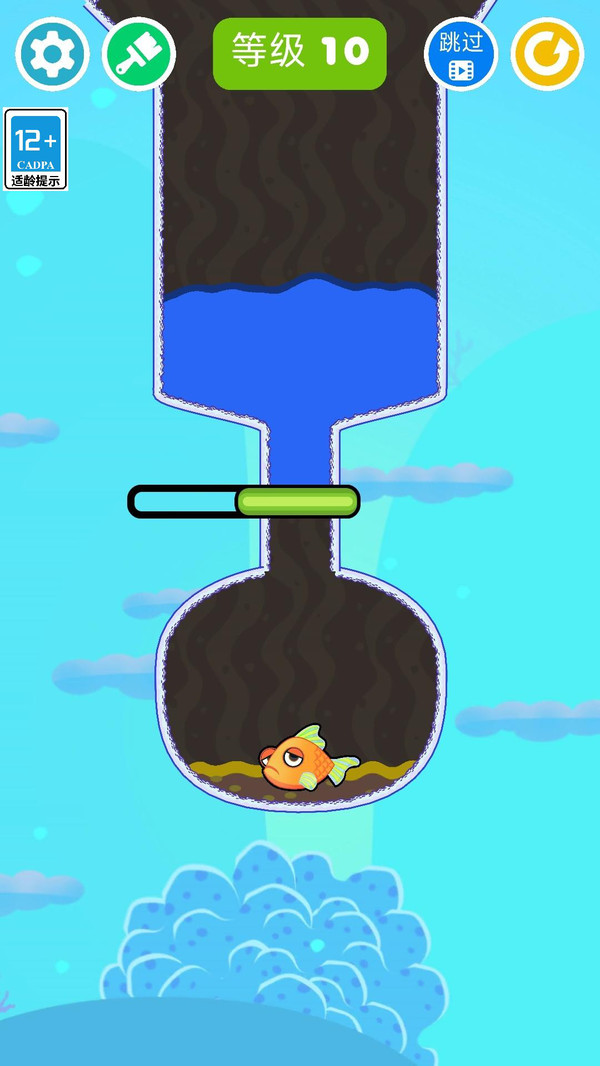Open the paintbrush skins button
The width and height of the screenshot is (600, 1066).
[x=139, y=54]
